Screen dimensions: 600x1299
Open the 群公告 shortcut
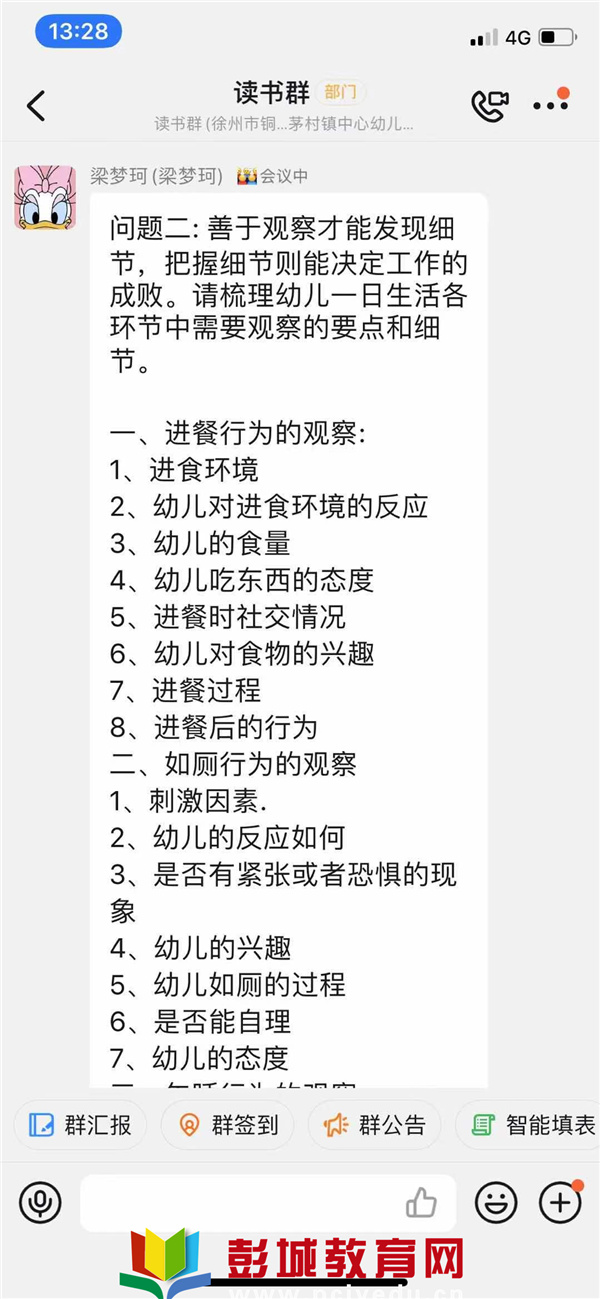[375, 1125]
